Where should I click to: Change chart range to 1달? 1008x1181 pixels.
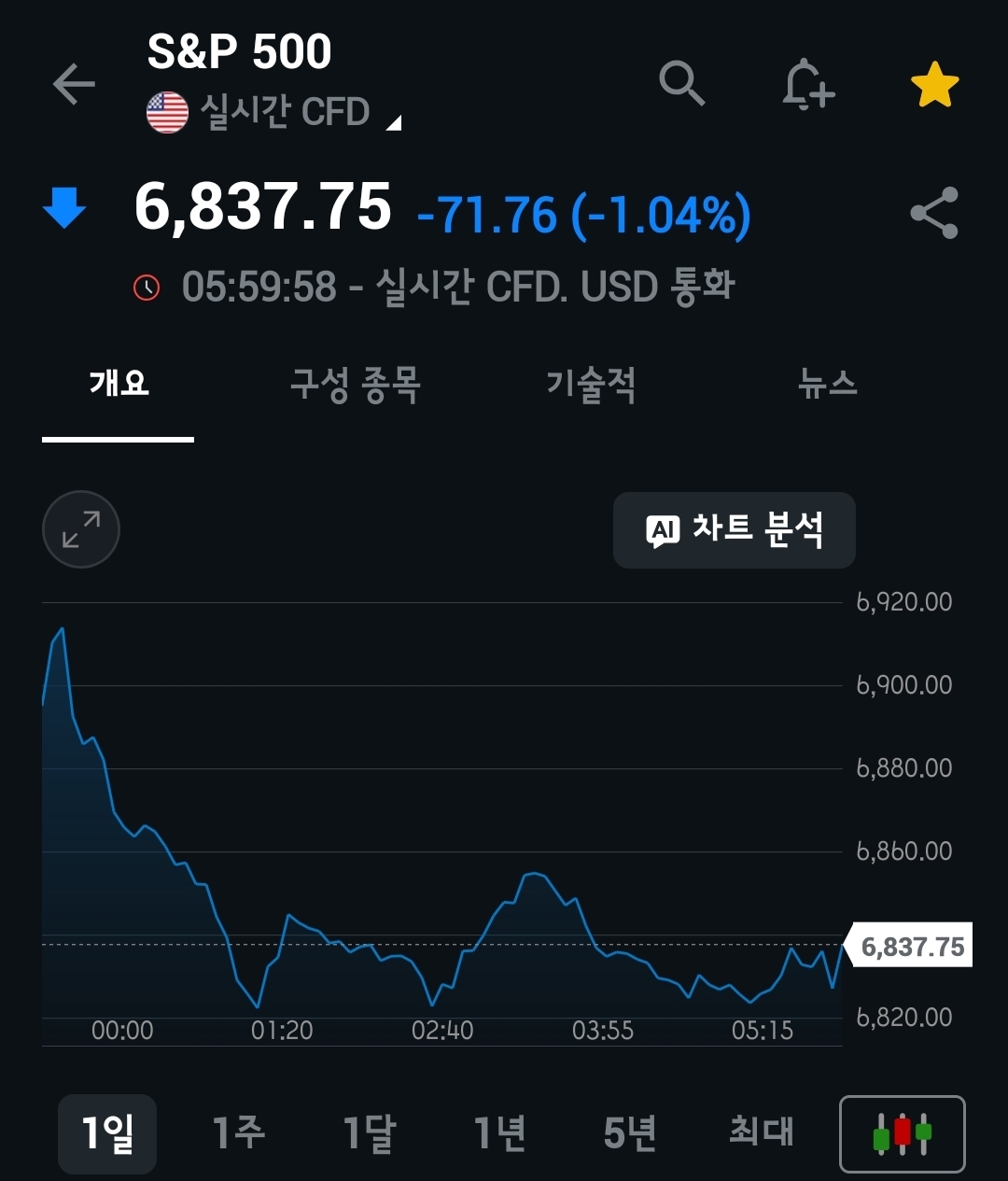pyautogui.click(x=370, y=1133)
